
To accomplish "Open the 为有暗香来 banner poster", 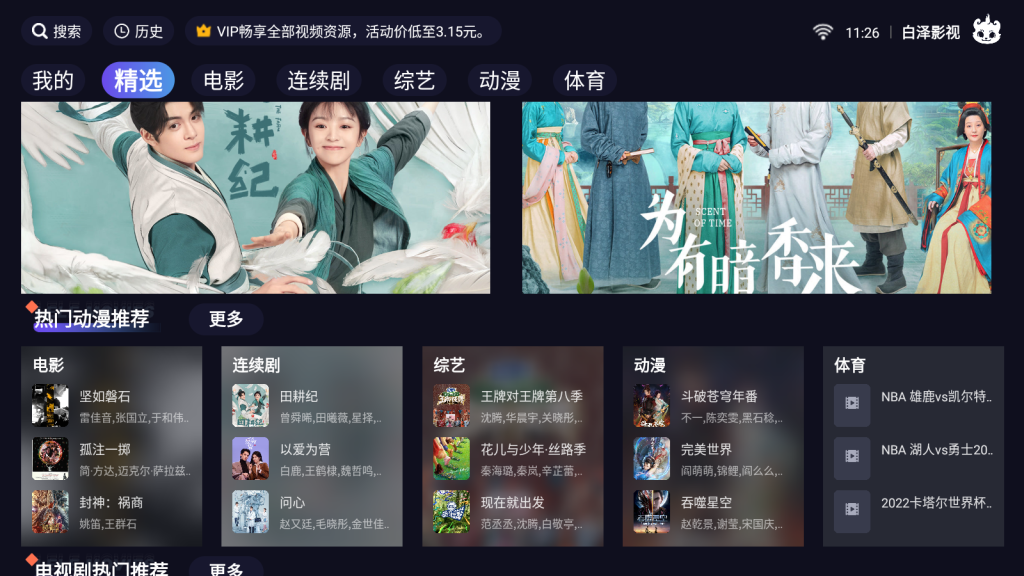I will 756,197.
